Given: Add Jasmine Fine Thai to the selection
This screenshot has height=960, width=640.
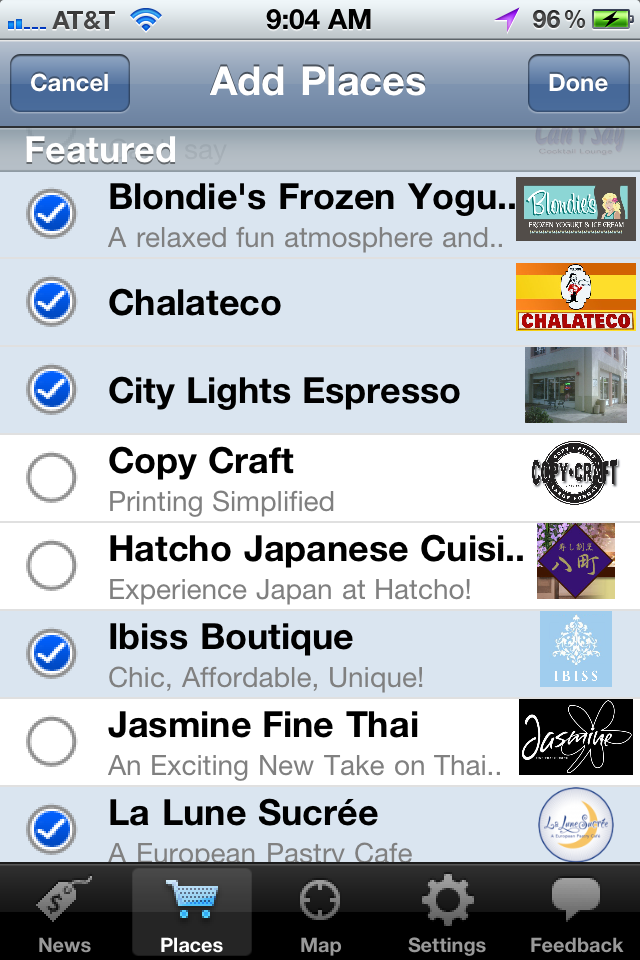Looking at the screenshot, I should [51, 742].
